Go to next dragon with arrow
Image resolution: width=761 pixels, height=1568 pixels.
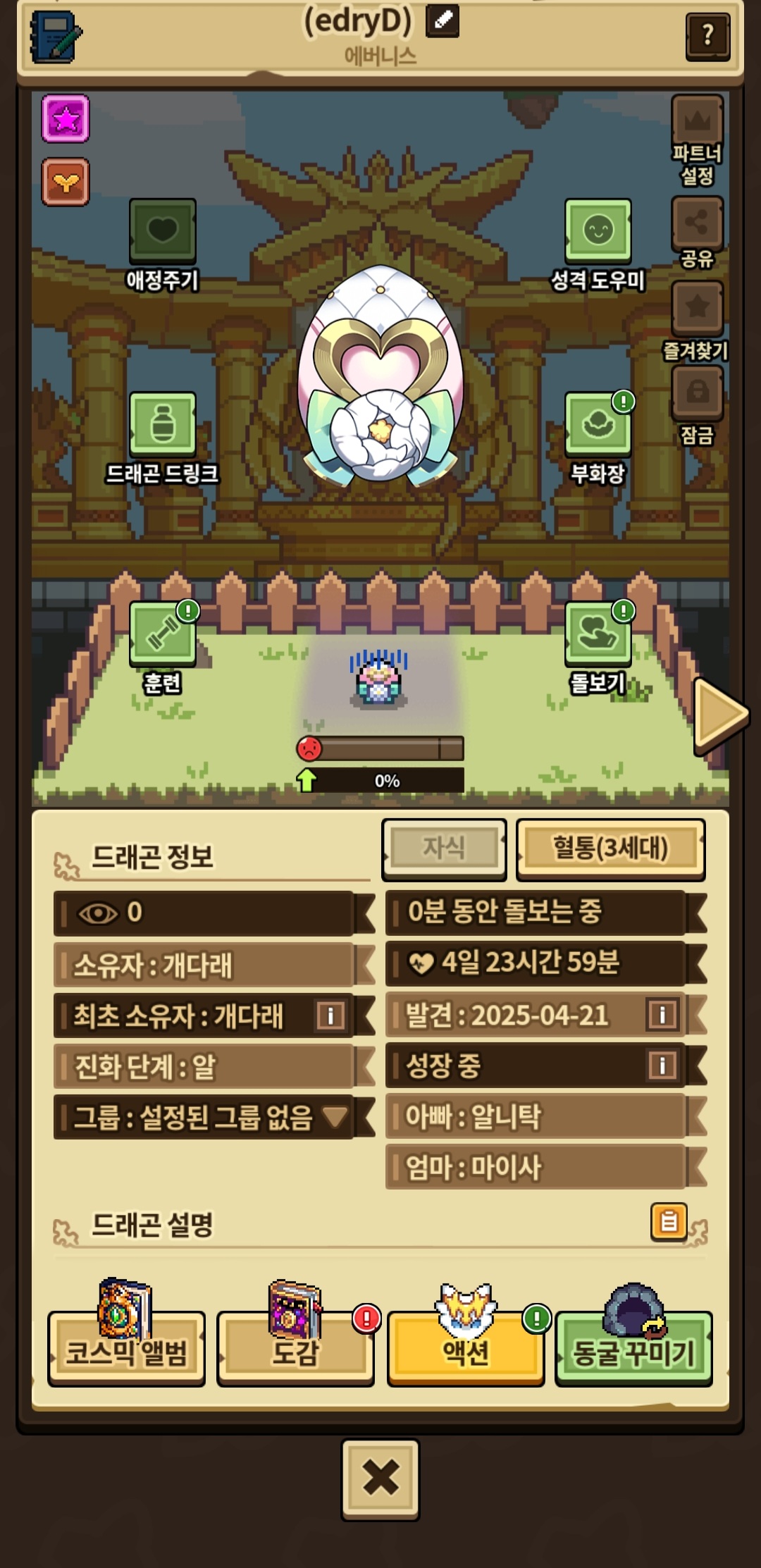pos(719,715)
